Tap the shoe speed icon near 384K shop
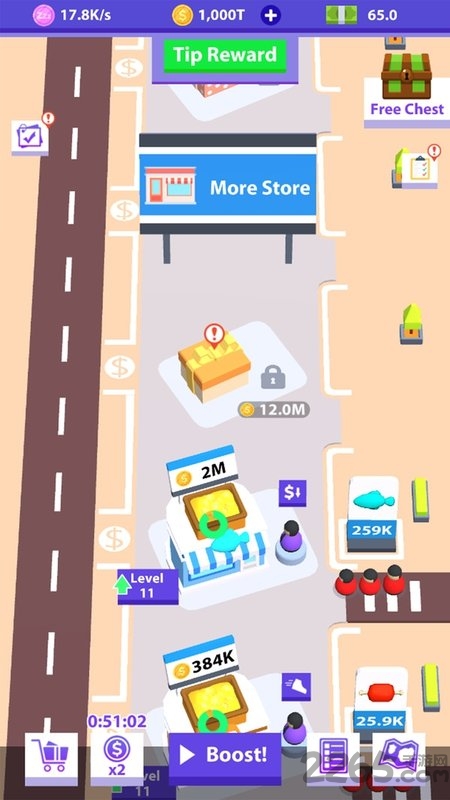The width and height of the screenshot is (450, 800). point(296,687)
